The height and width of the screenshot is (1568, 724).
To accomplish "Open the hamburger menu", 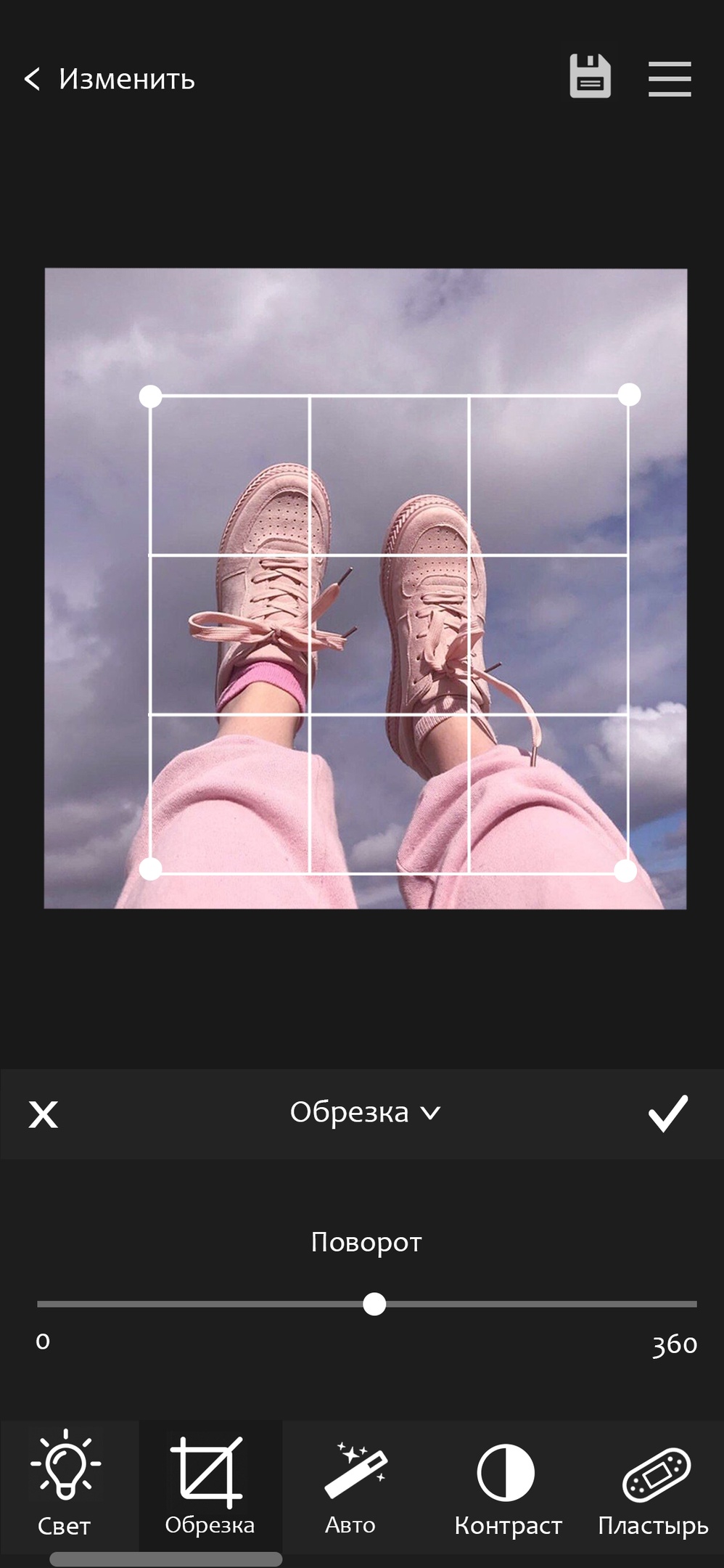I will (x=669, y=78).
